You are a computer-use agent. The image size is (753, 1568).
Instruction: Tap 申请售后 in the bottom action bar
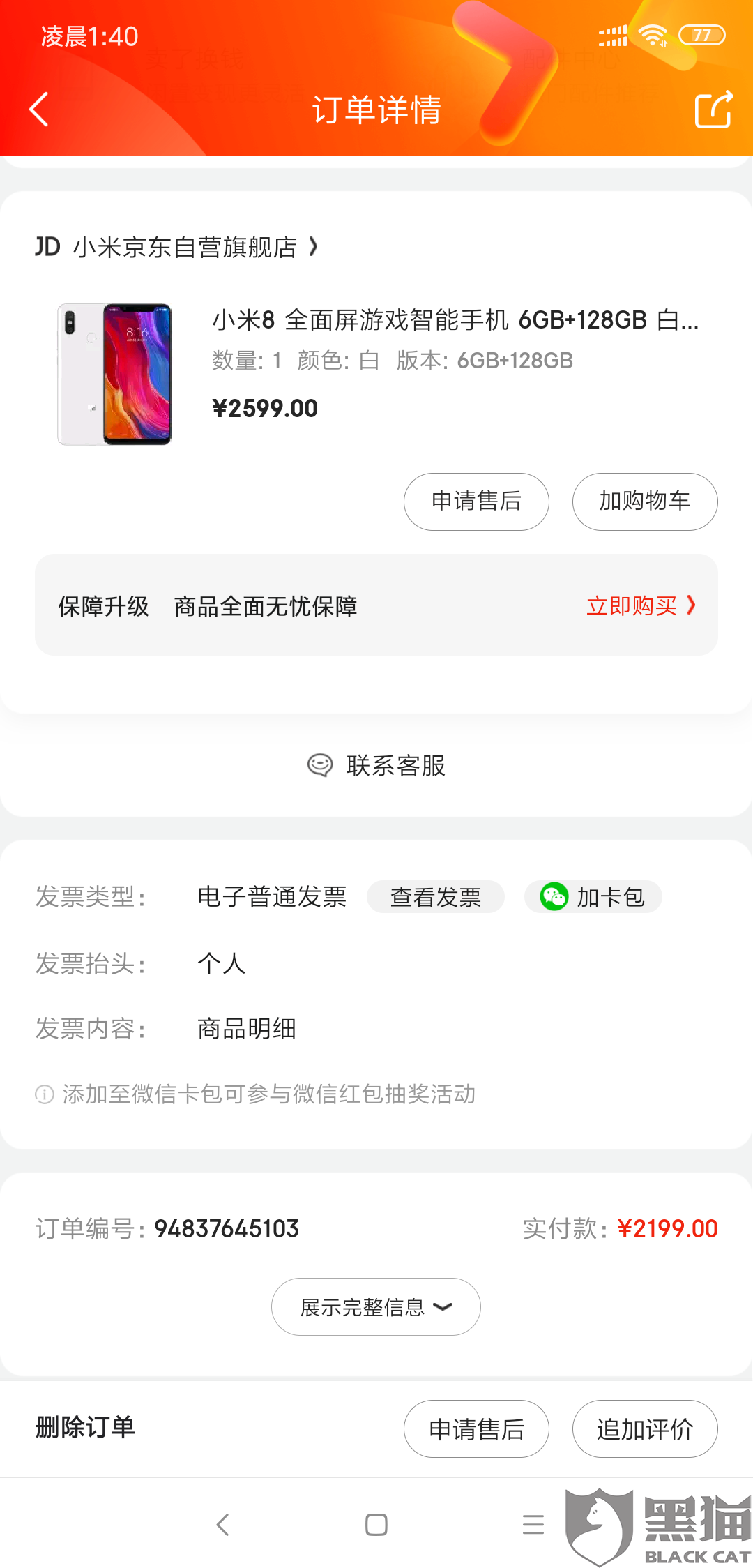476,1429
